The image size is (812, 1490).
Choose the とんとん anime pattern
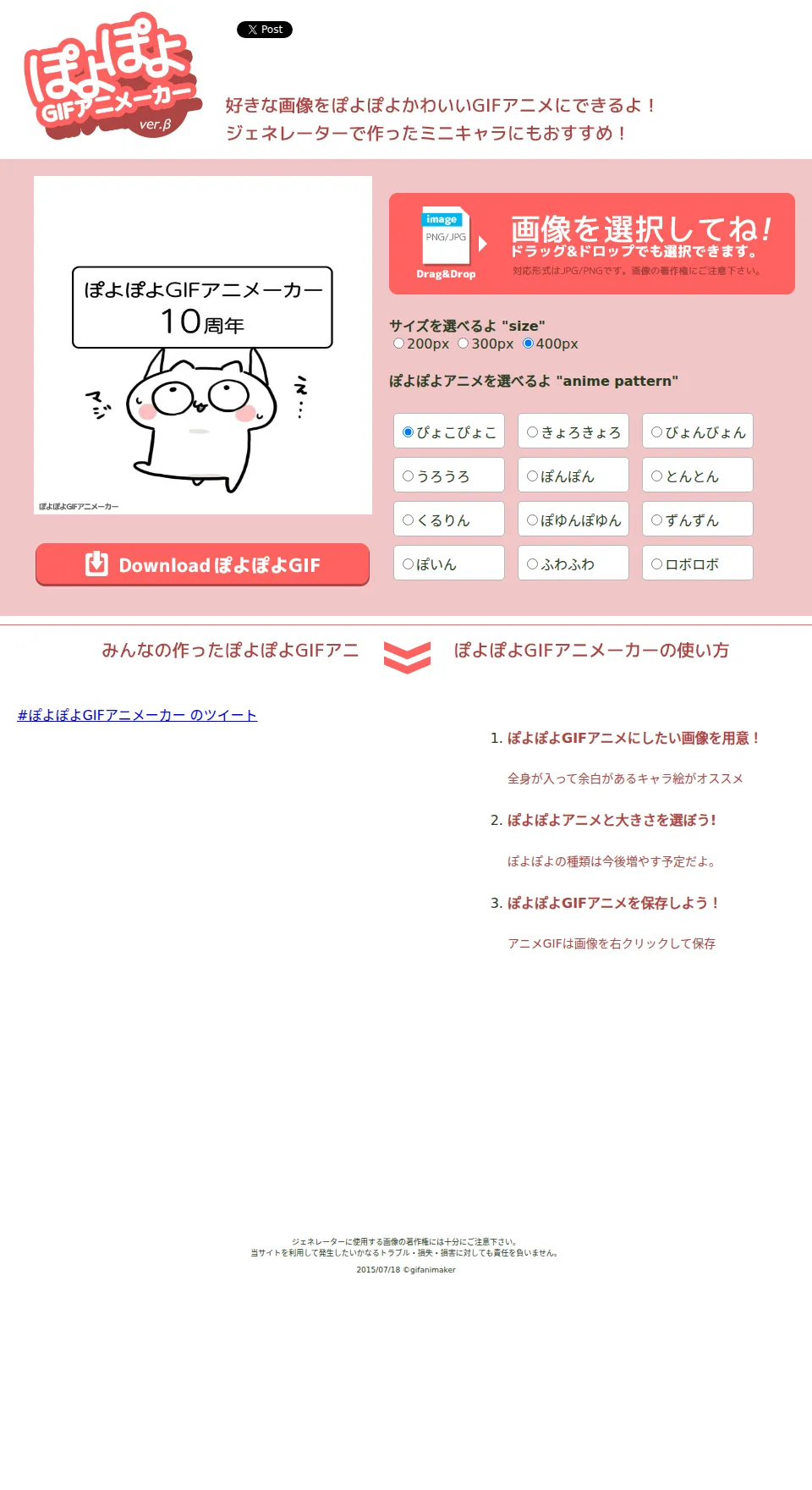698,476
